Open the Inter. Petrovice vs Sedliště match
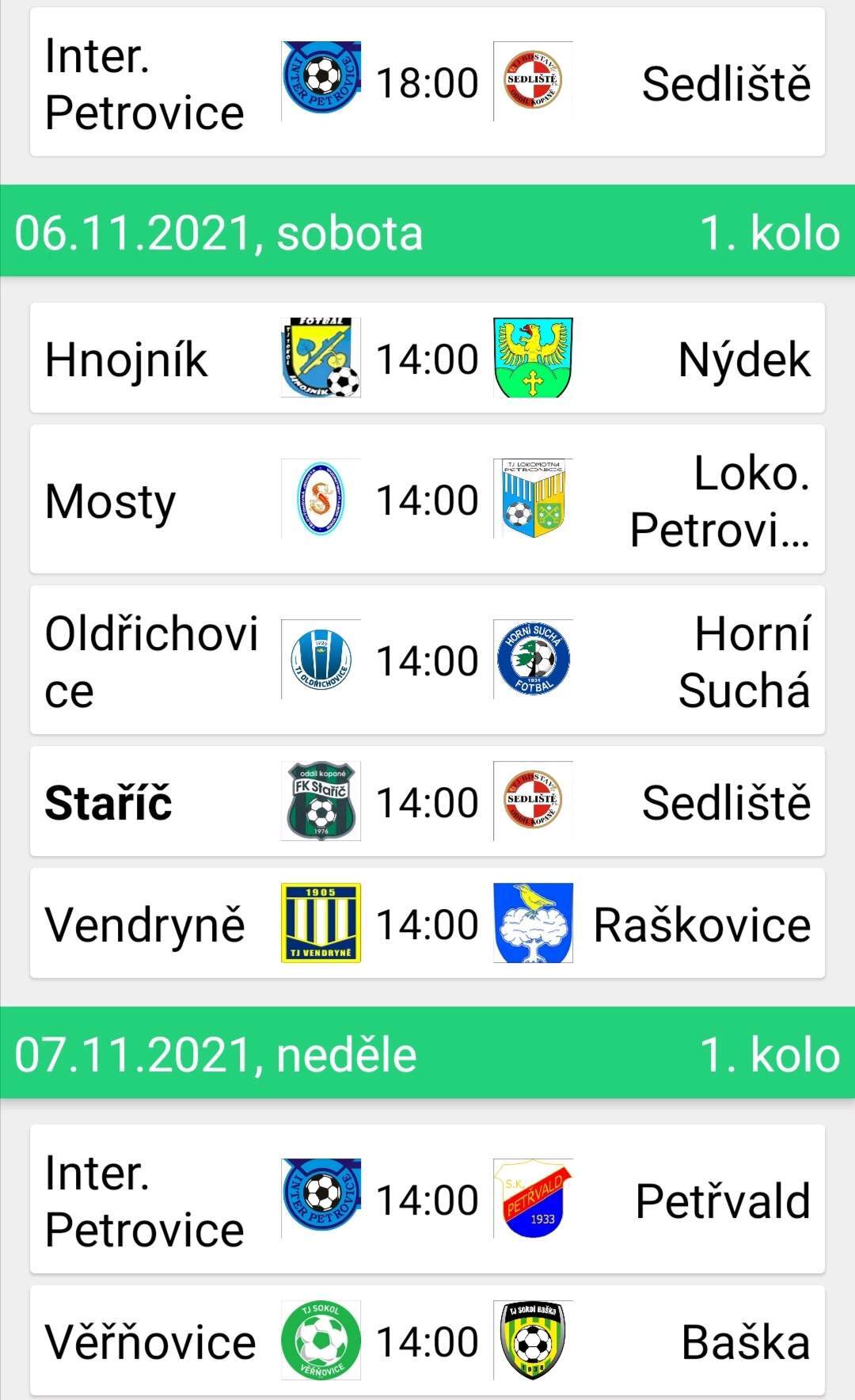The width and height of the screenshot is (855, 1400). click(427, 82)
